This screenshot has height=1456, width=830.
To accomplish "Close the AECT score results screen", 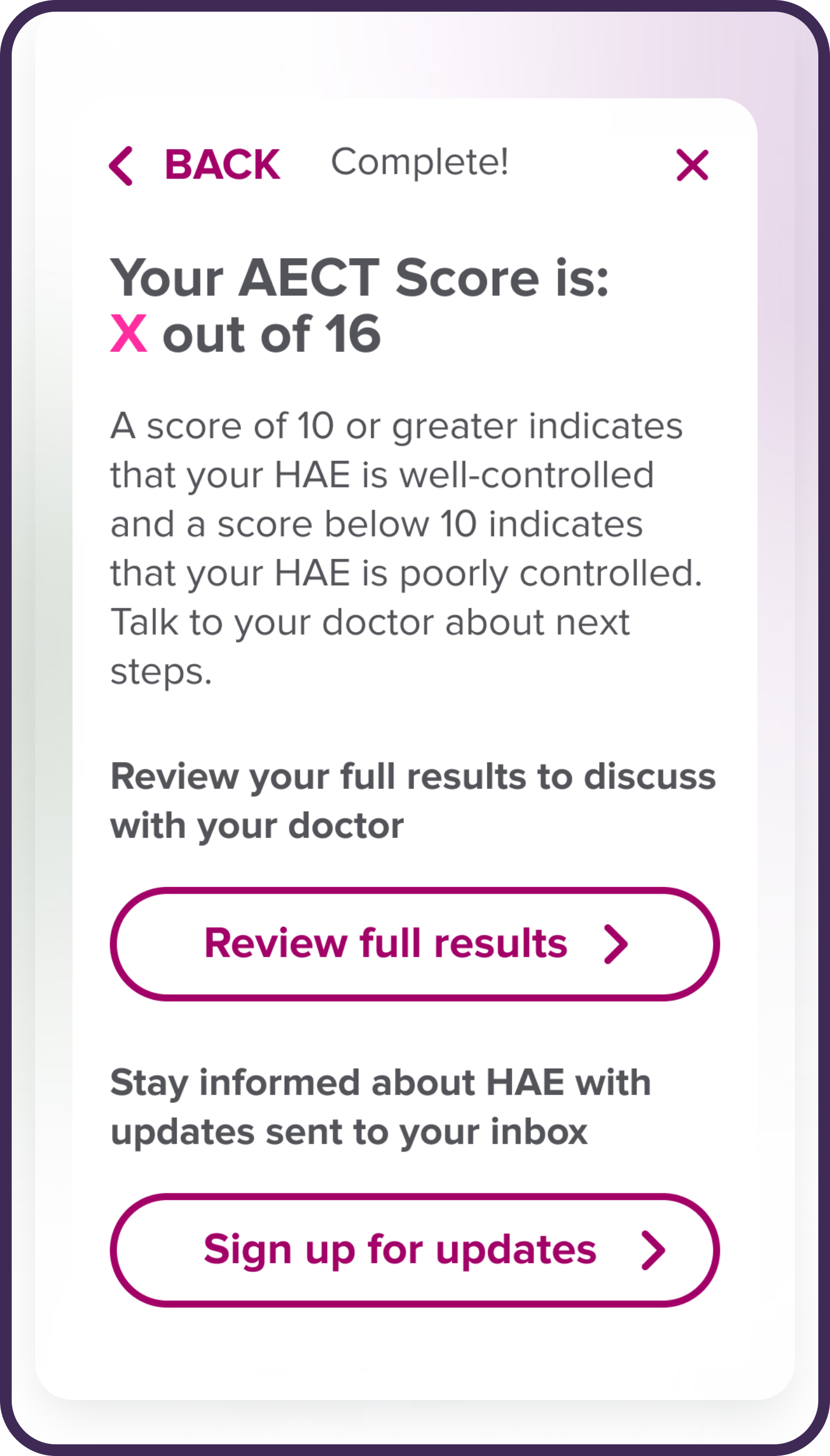I will pos(693,165).
